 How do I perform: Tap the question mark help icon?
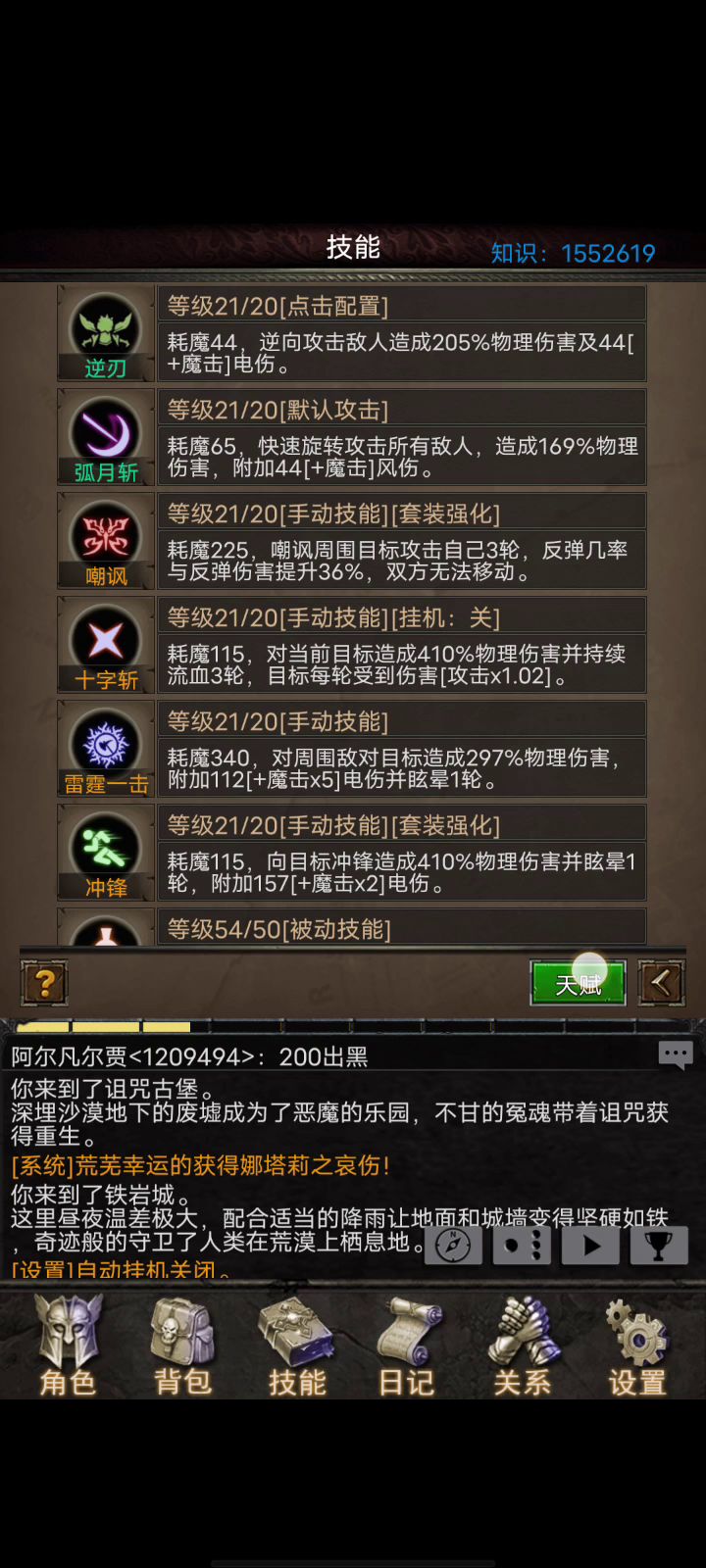tap(44, 983)
